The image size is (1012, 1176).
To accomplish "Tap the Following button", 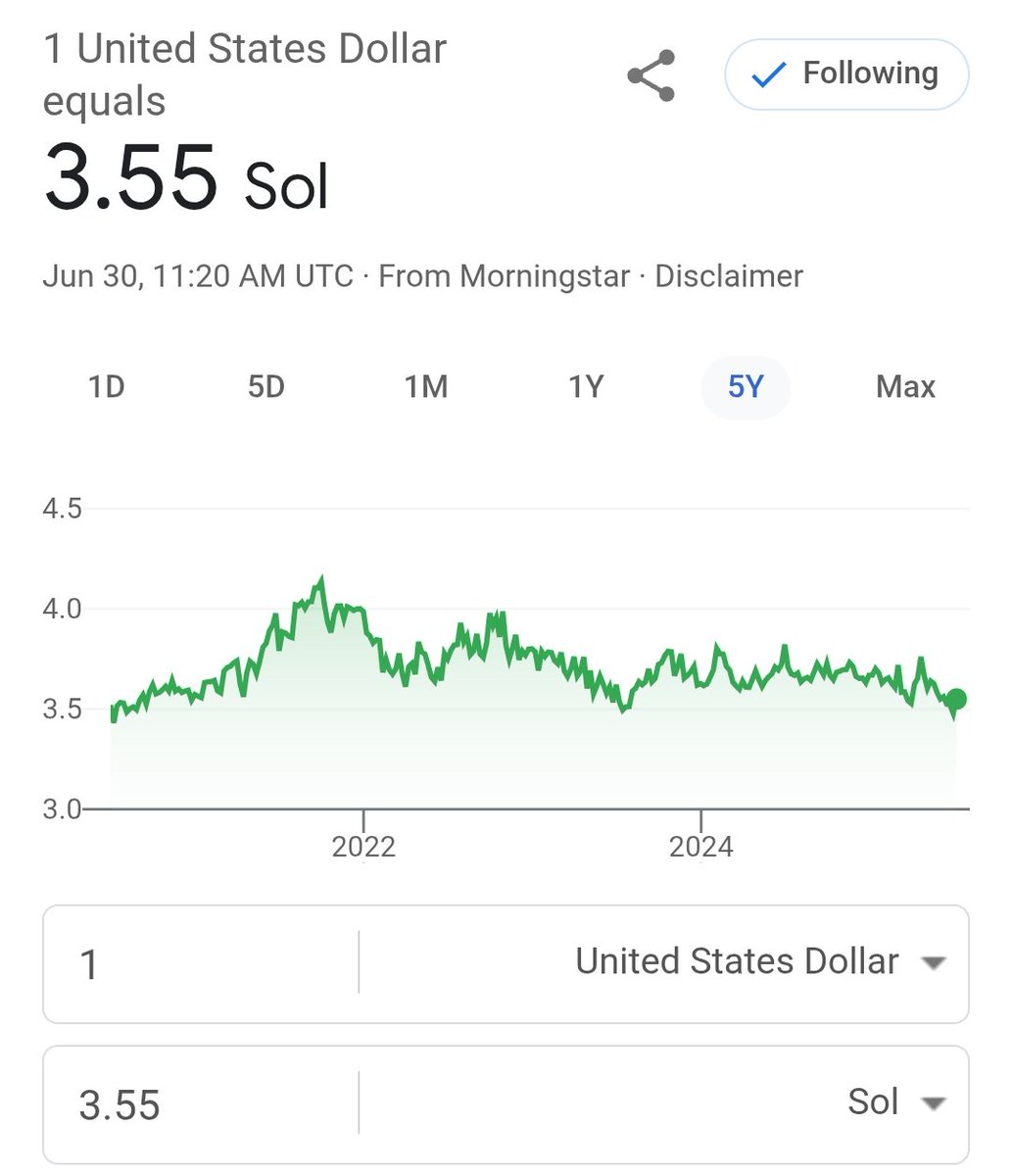I will (846, 74).
